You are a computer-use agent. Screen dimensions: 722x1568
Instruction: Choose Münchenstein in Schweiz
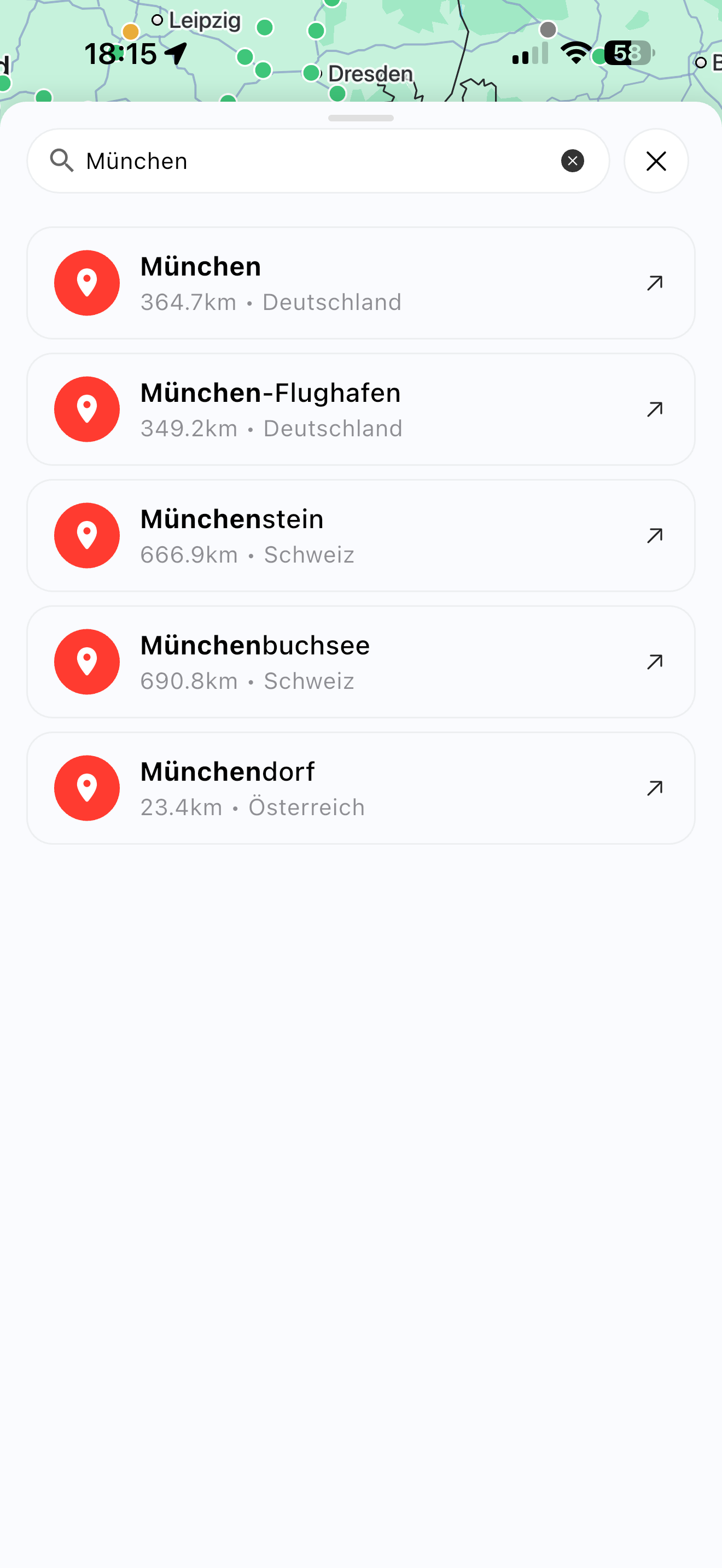click(x=361, y=536)
